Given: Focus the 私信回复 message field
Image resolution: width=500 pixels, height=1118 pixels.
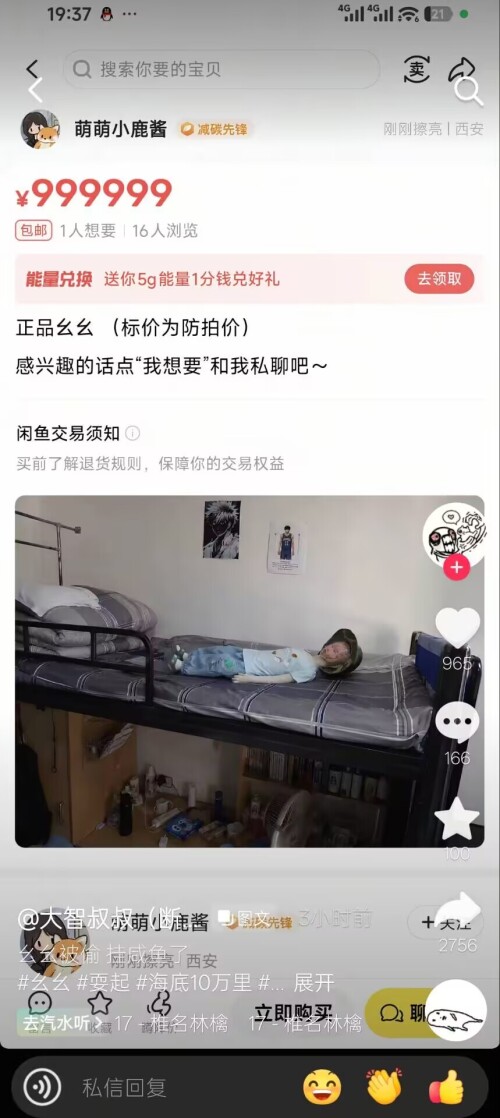Looking at the screenshot, I should coord(178,1087).
